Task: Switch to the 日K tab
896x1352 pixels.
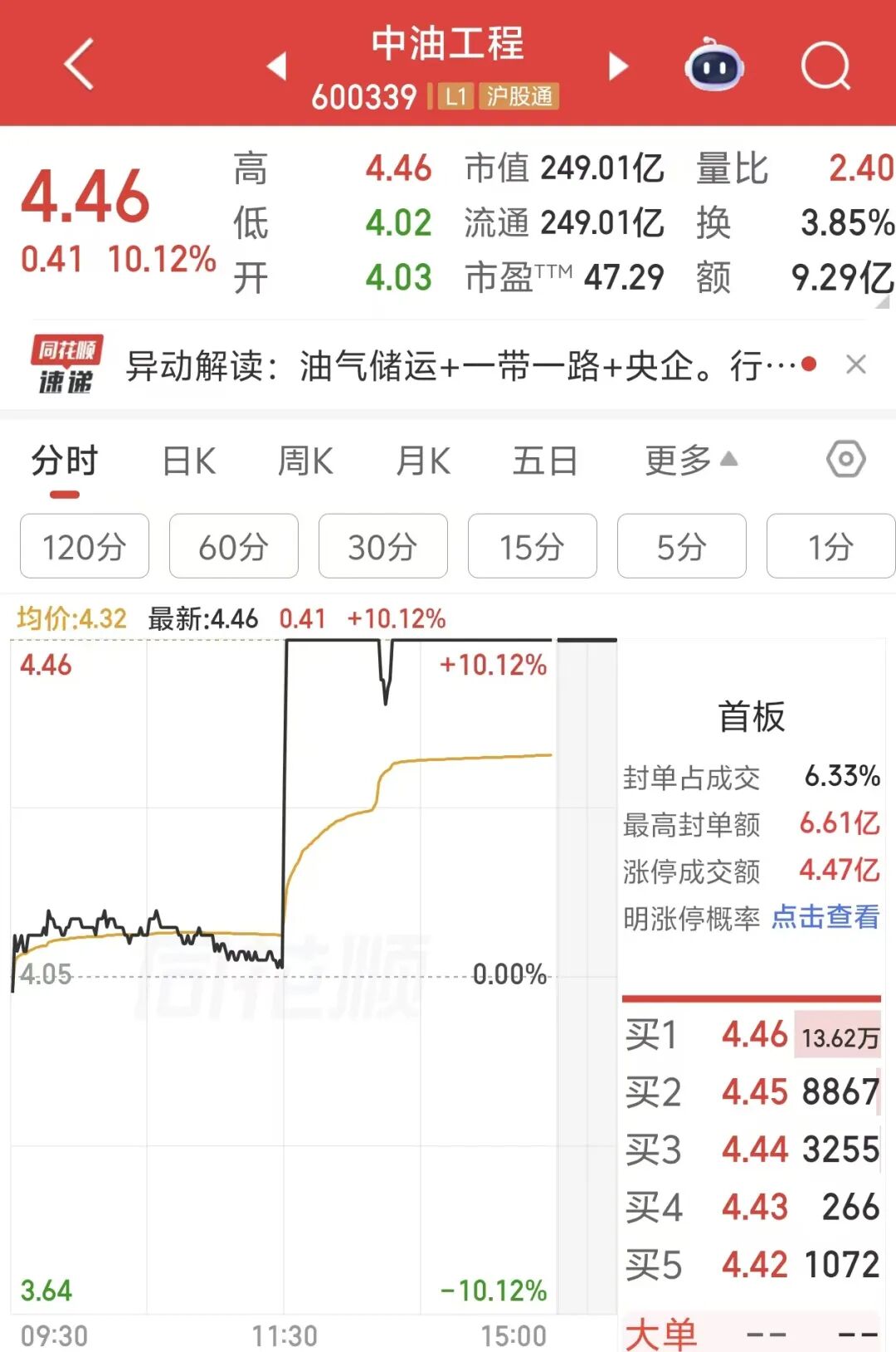Action: pyautogui.click(x=189, y=461)
